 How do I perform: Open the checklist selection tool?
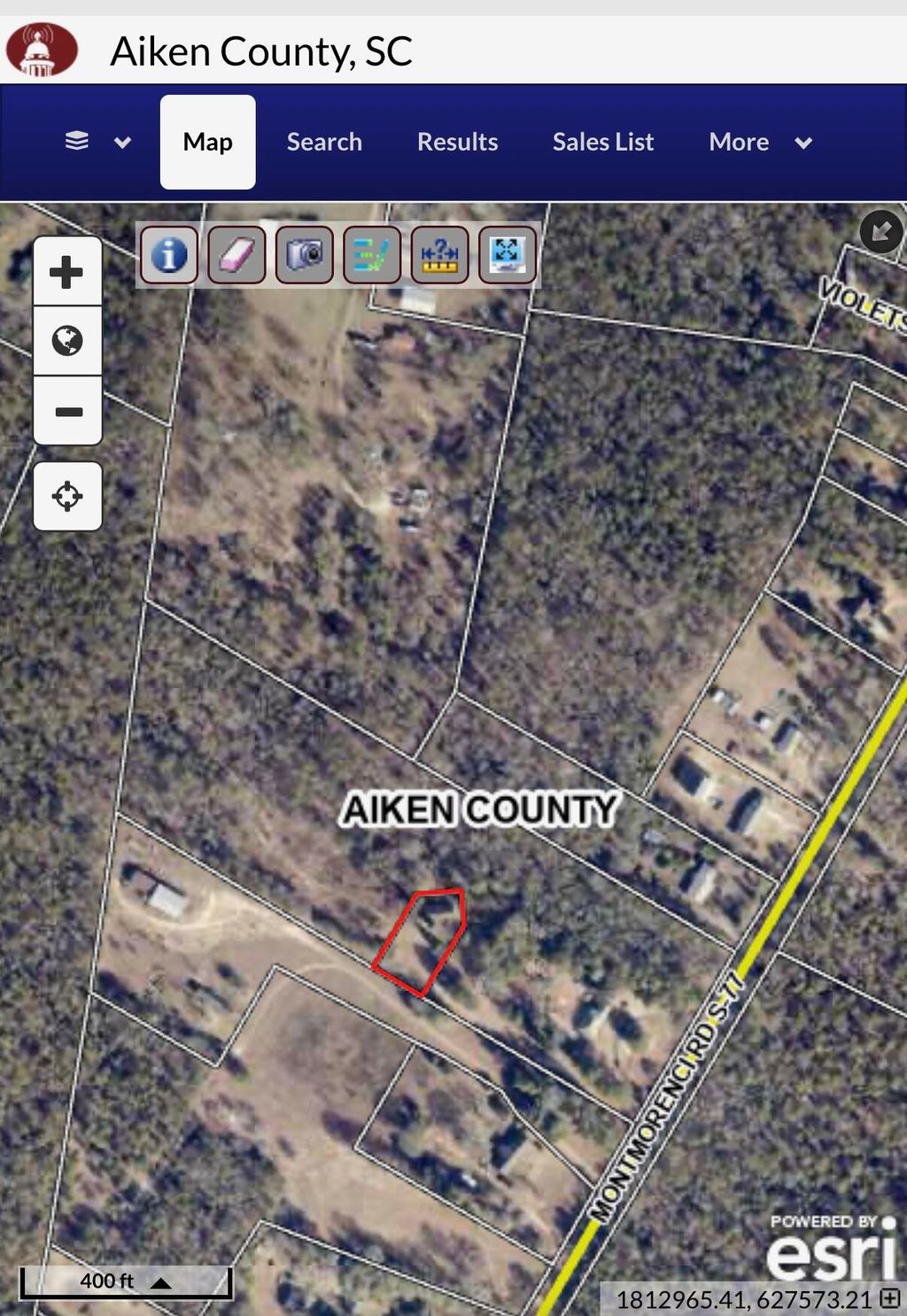(x=372, y=255)
